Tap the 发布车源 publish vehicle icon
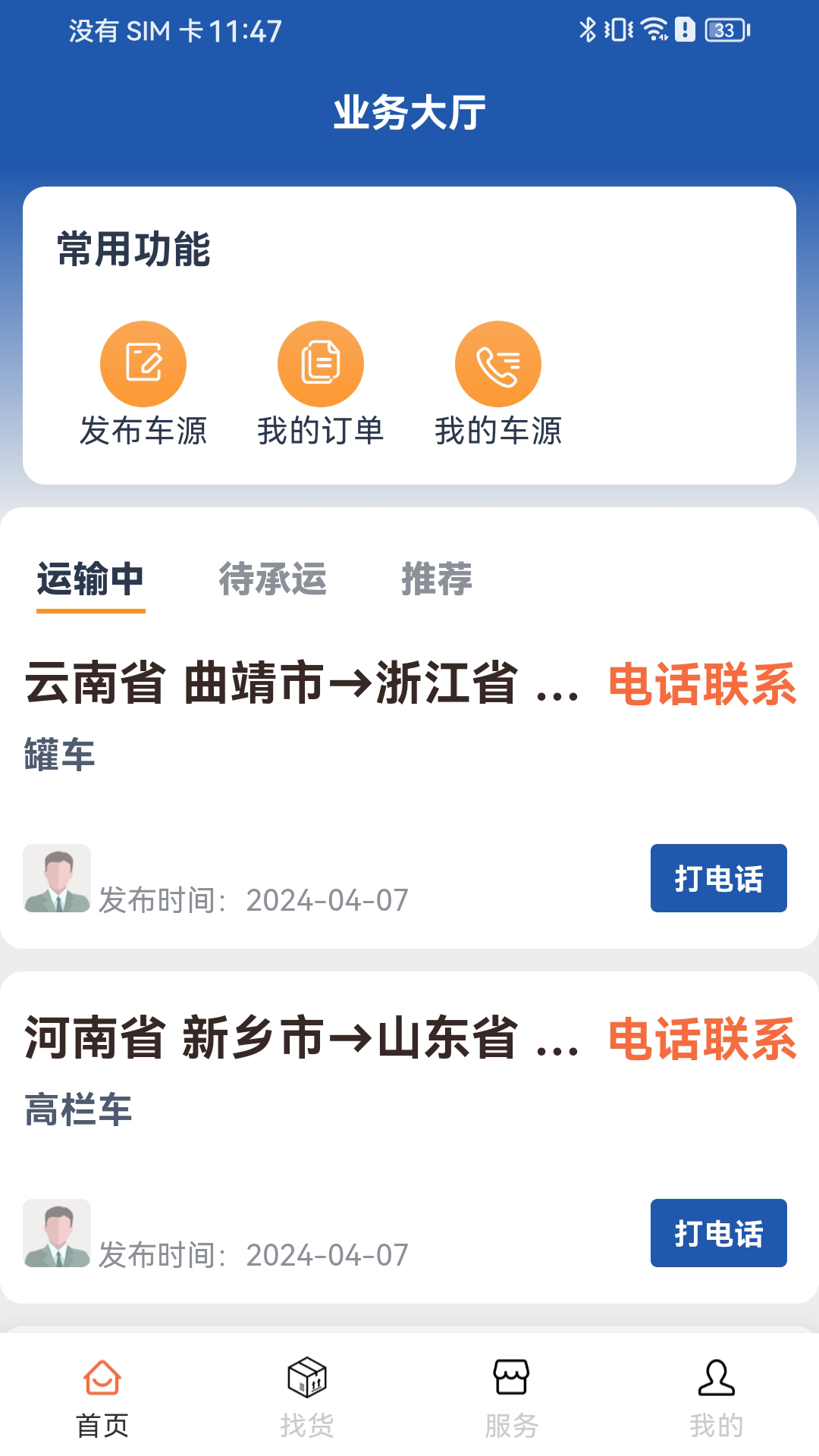Viewport: 819px width, 1456px height. [x=143, y=363]
